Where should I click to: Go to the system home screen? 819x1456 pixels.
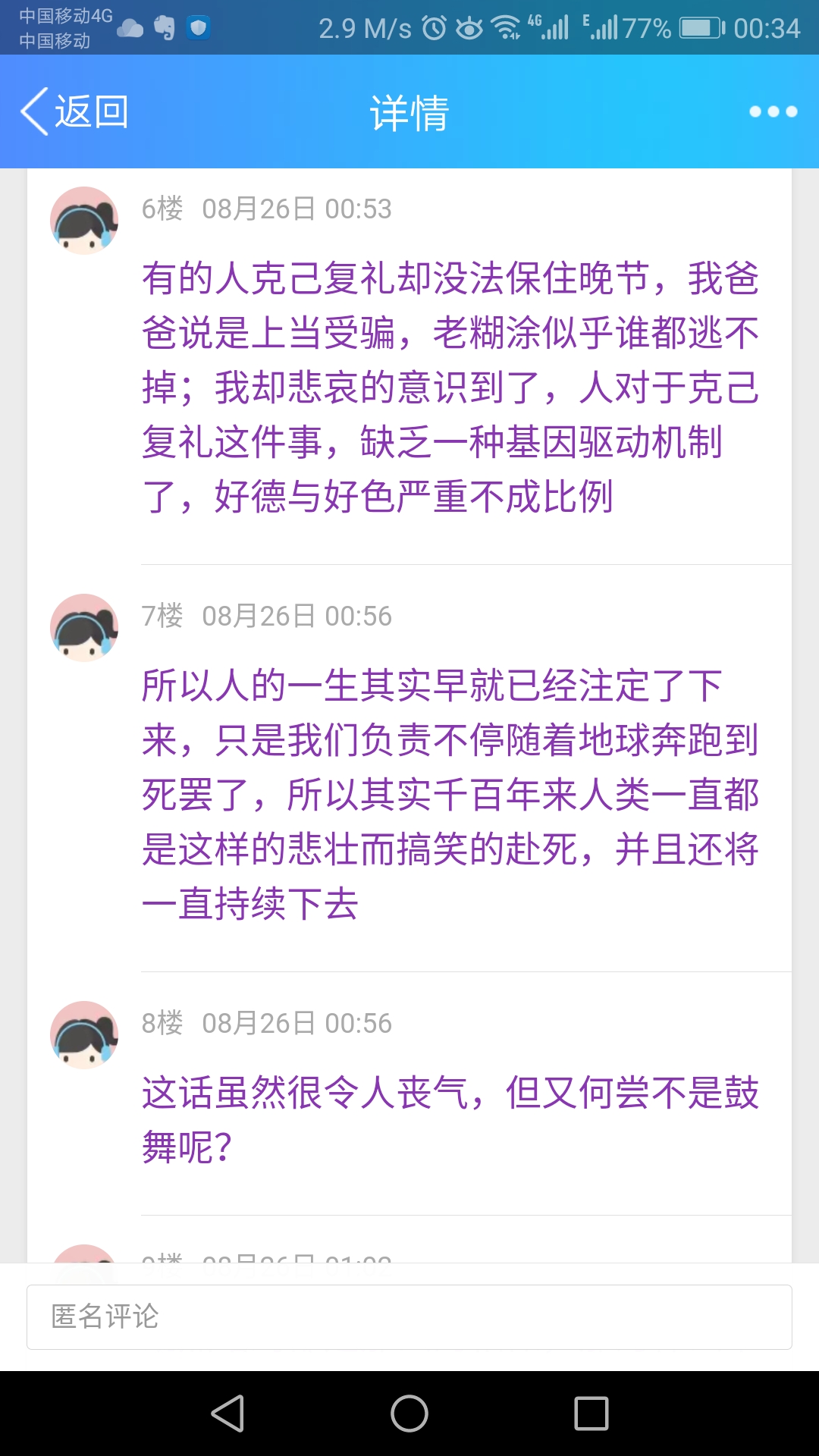pos(409,1414)
